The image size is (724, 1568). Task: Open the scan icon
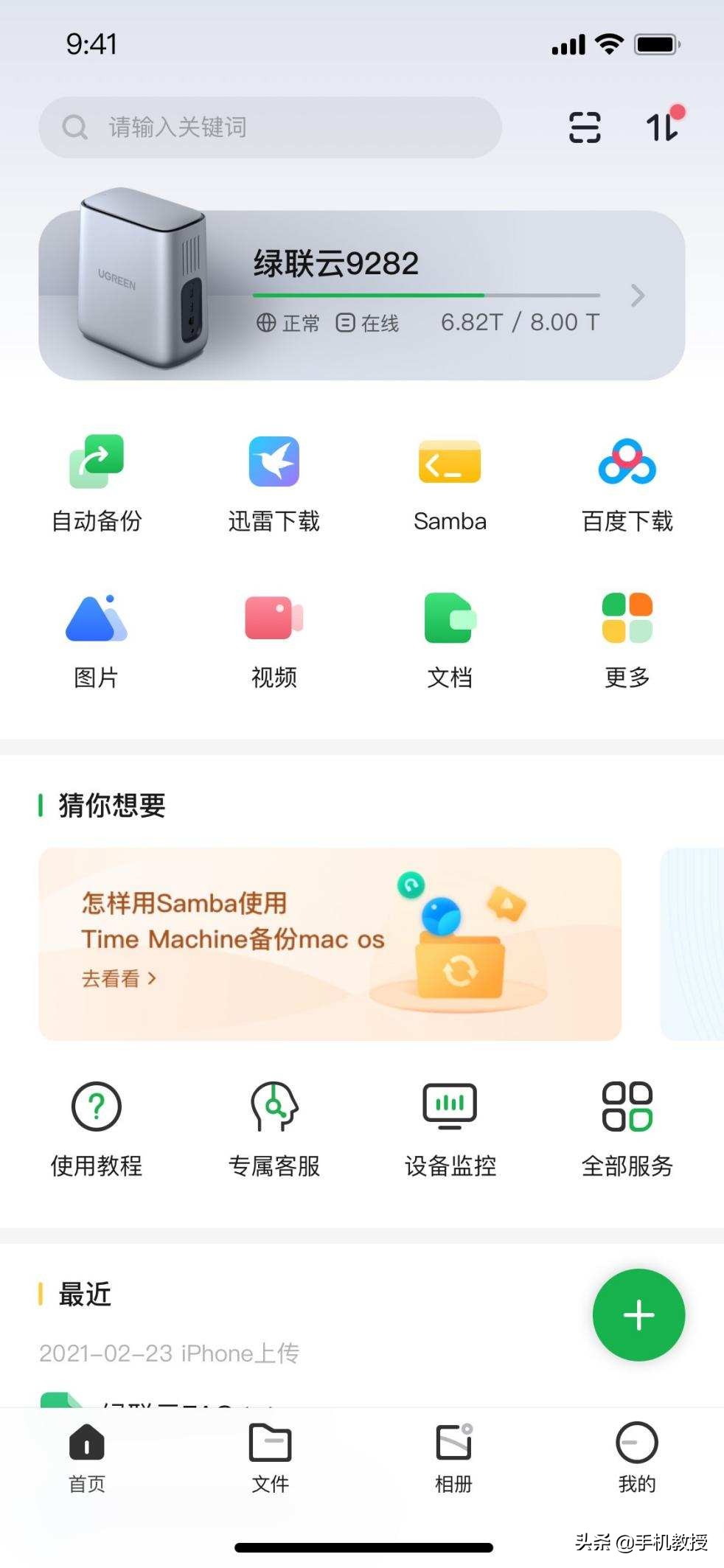585,128
